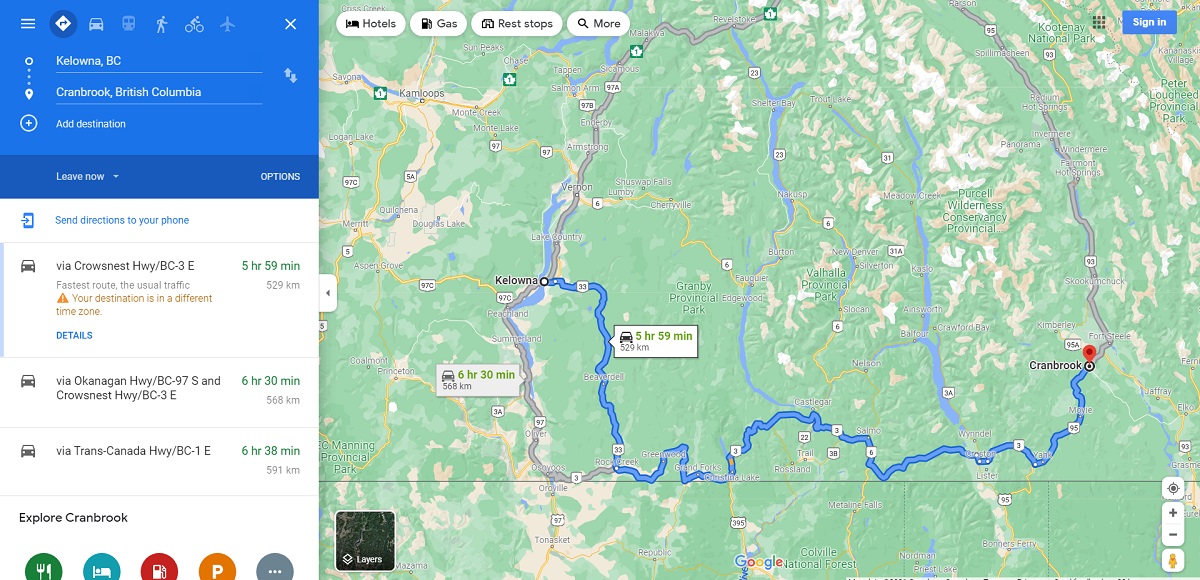Switch to walking travel mode
The image size is (1200, 580).
coord(161,24)
